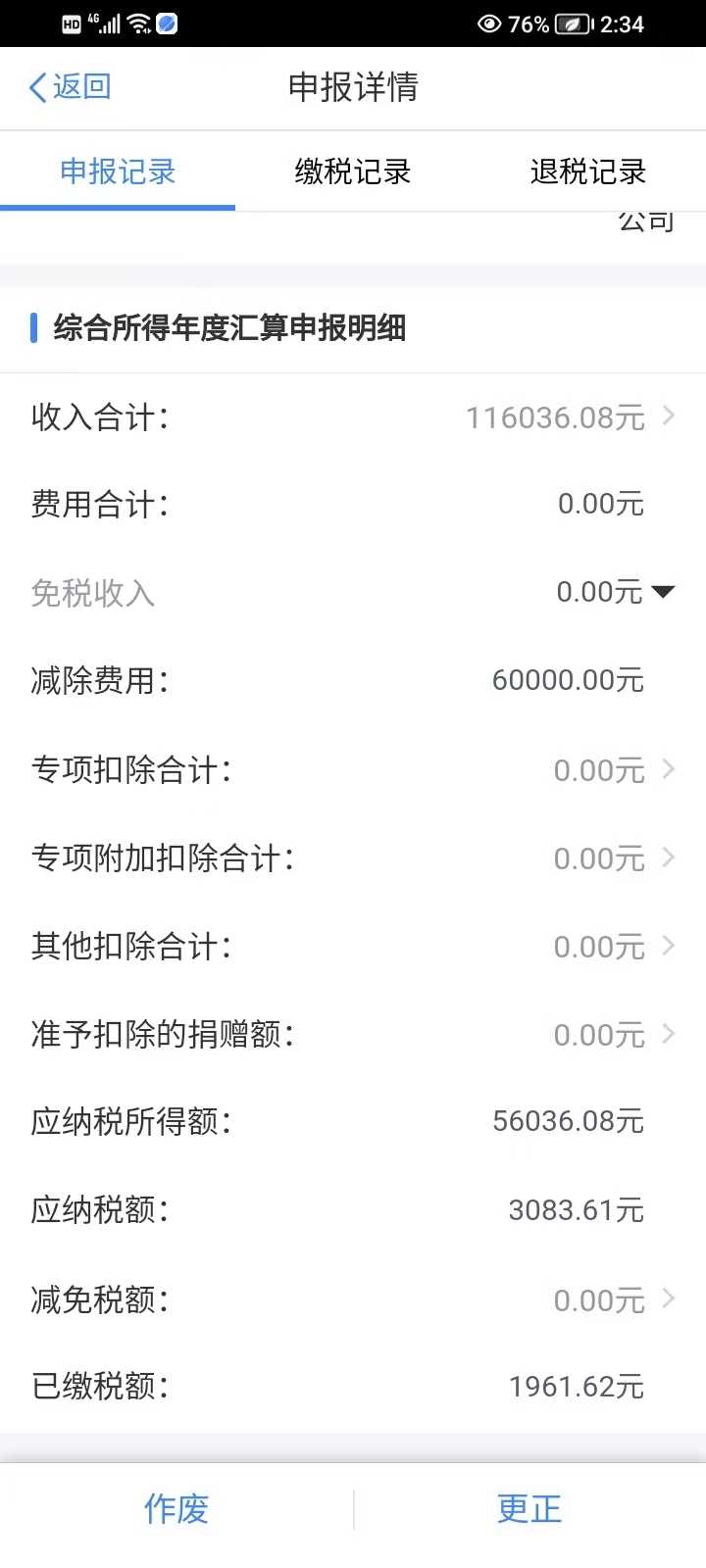Go back with the 返回 button
Image resolution: width=706 pixels, height=1568 pixels.
click(x=70, y=87)
